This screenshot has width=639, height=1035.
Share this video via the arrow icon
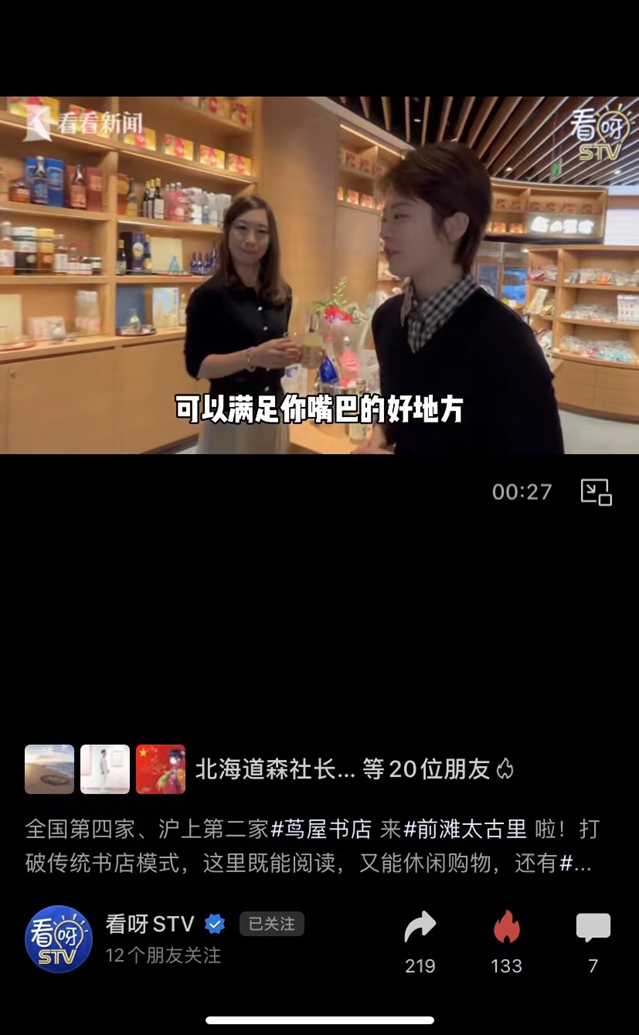click(420, 929)
